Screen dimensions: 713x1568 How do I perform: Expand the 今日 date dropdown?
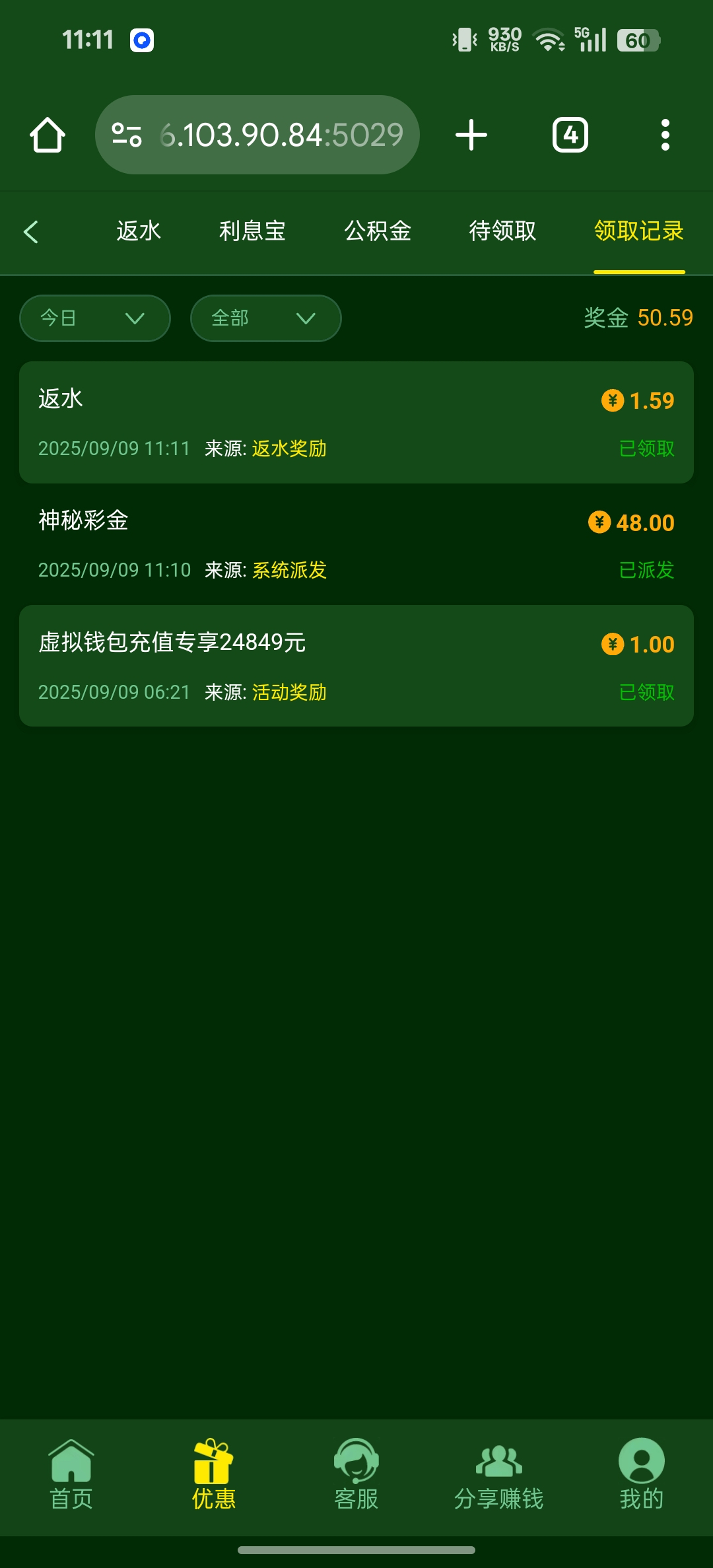tap(95, 318)
